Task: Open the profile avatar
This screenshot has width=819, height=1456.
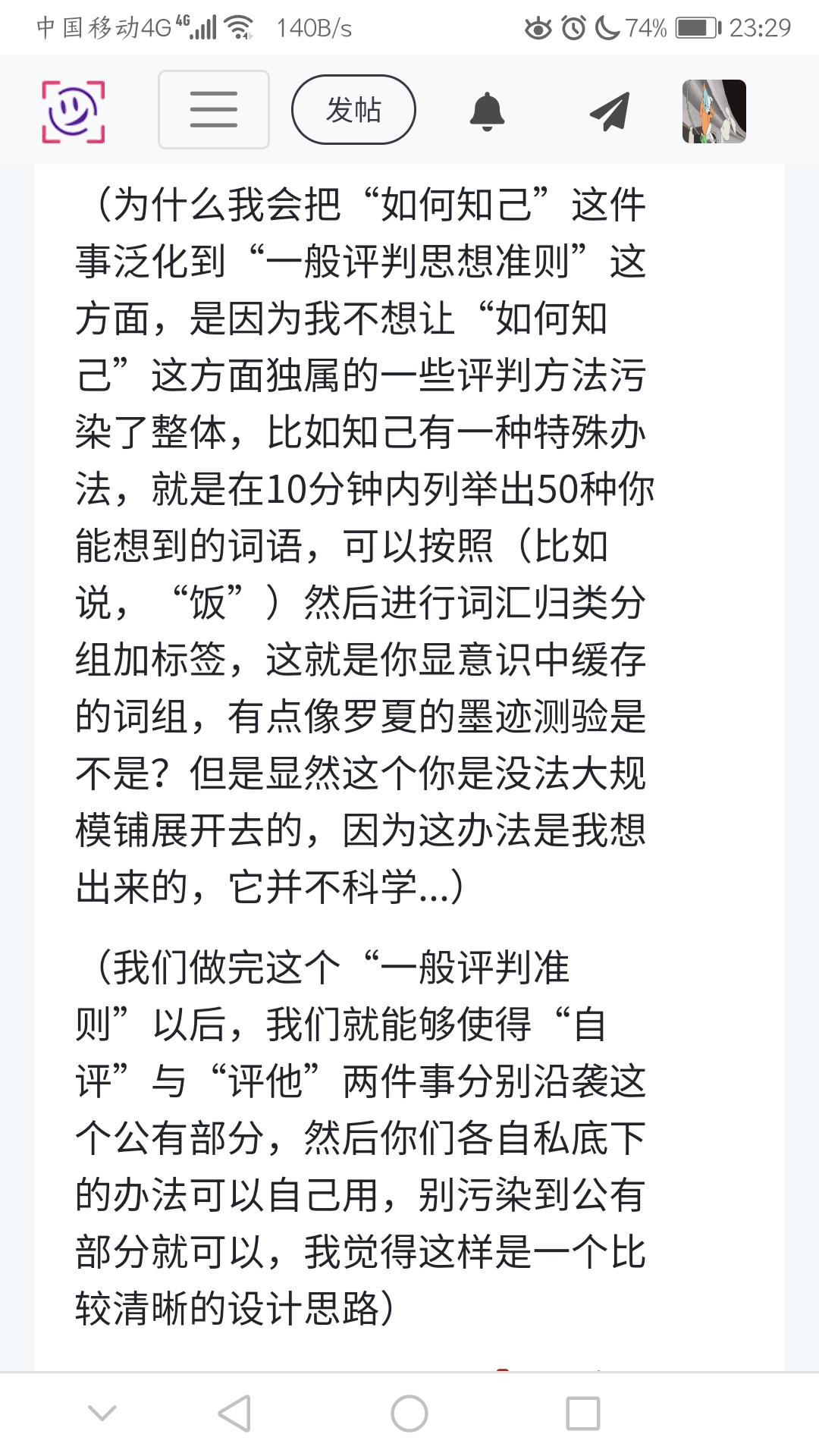Action: point(714,111)
